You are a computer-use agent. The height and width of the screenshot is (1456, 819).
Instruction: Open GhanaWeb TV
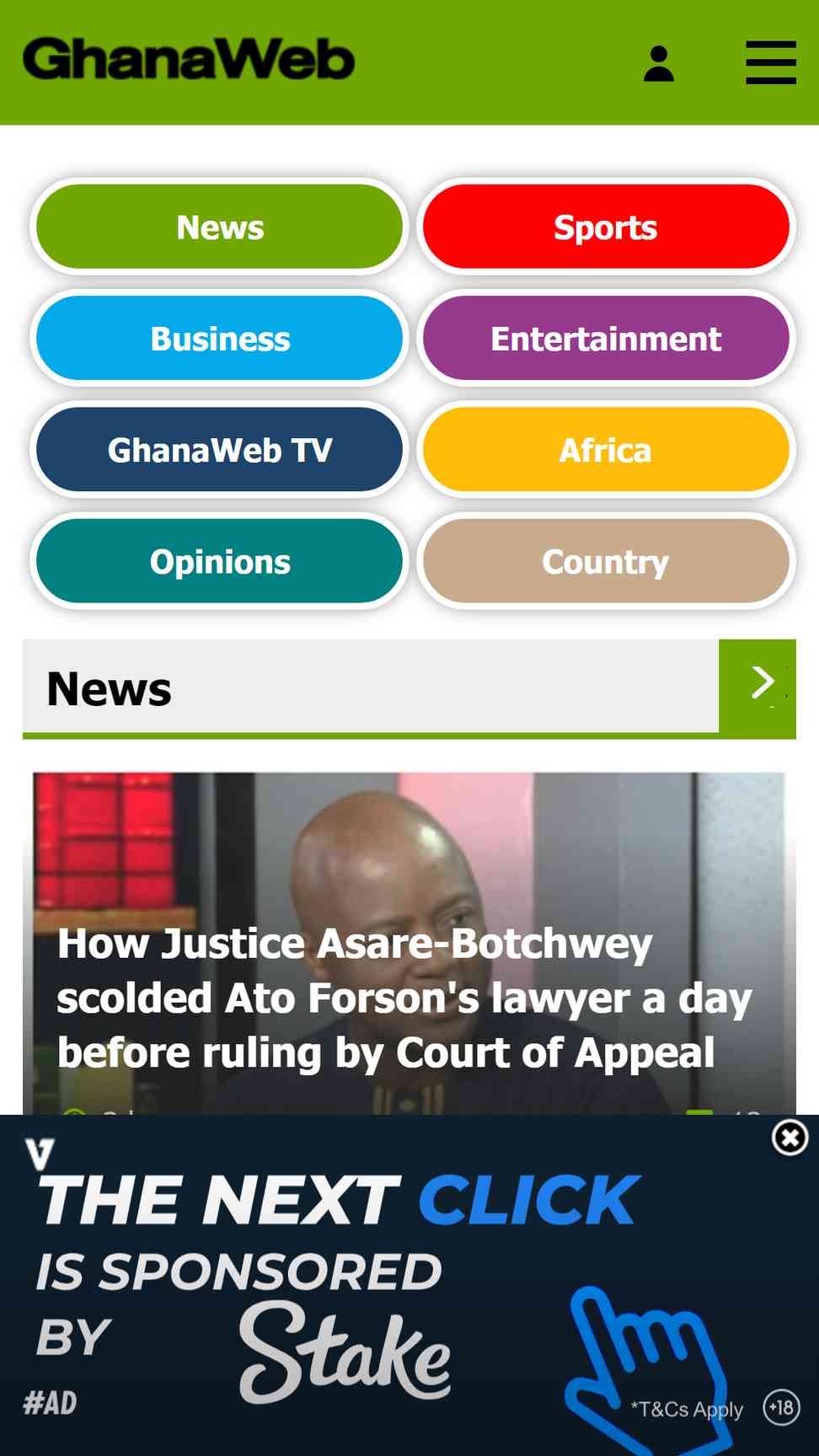point(220,449)
